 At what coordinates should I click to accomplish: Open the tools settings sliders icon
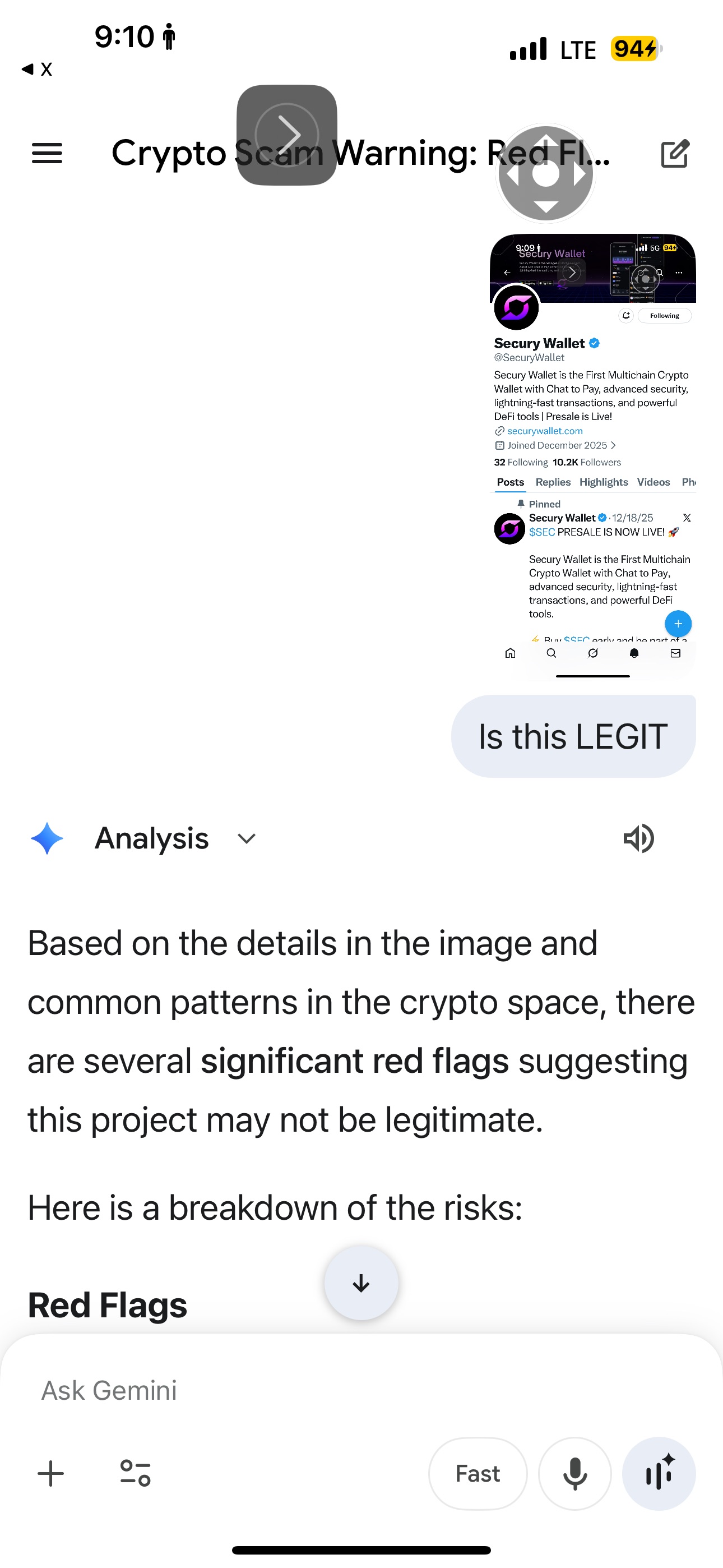tap(135, 1474)
